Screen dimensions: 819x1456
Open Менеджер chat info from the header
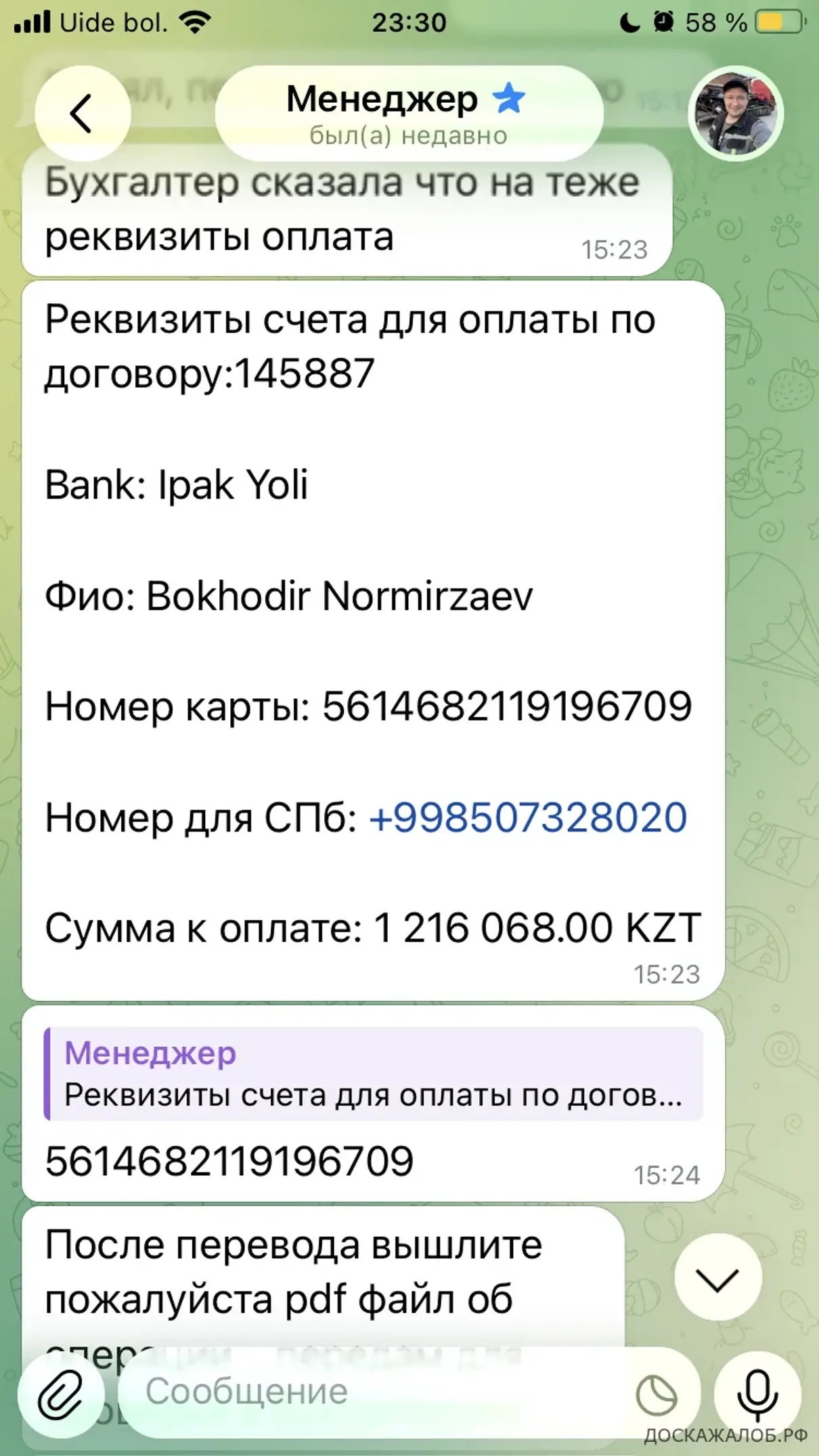(x=409, y=114)
